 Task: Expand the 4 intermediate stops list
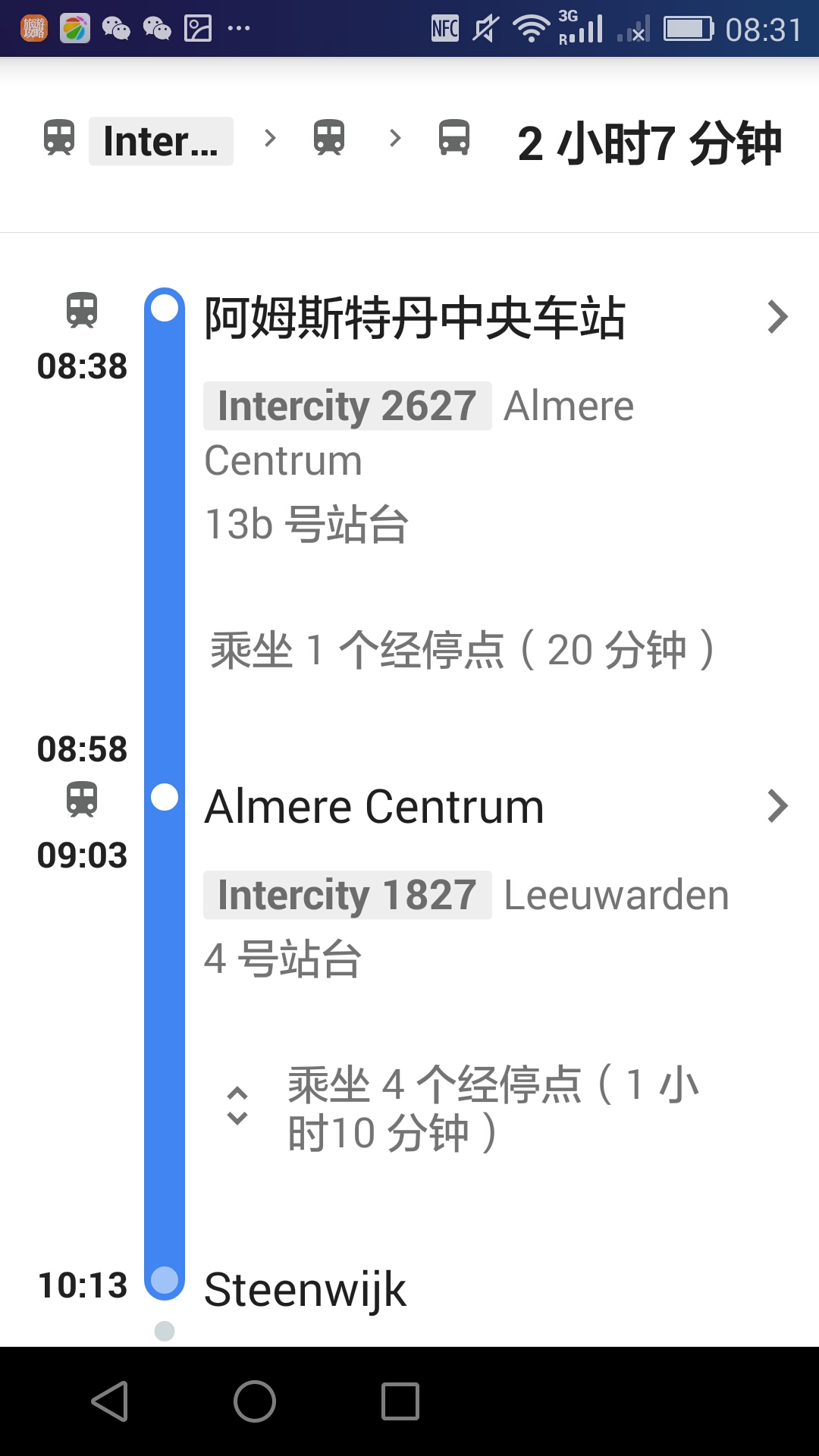[237, 1106]
